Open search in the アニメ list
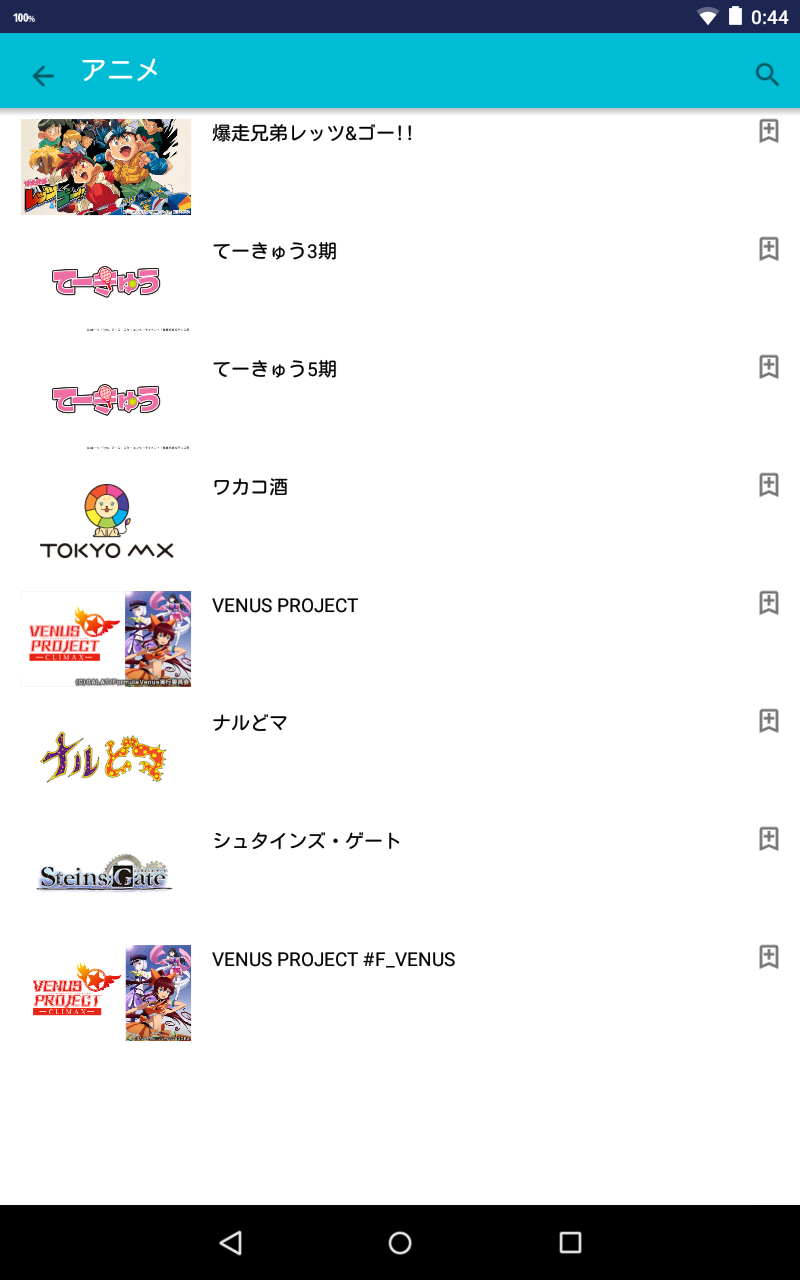This screenshot has height=1280, width=800. 767,75
